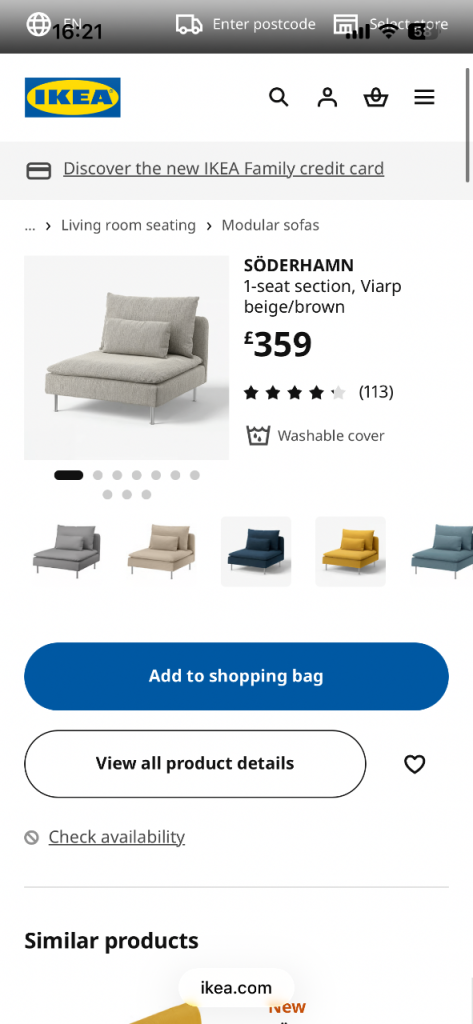Open the account profile icon
Screen dimensions: 473x1024
[x=327, y=98]
